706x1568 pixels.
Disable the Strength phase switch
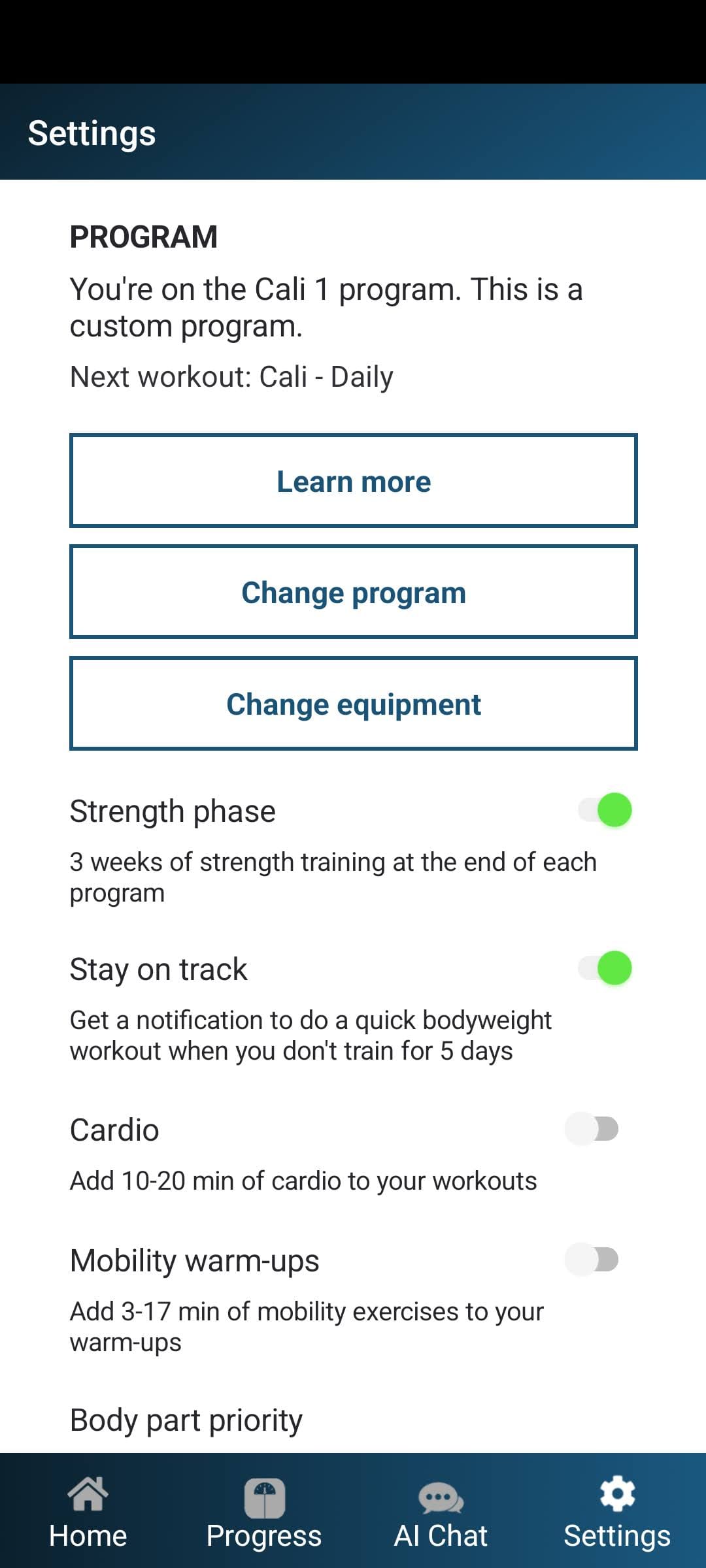pyautogui.click(x=605, y=810)
